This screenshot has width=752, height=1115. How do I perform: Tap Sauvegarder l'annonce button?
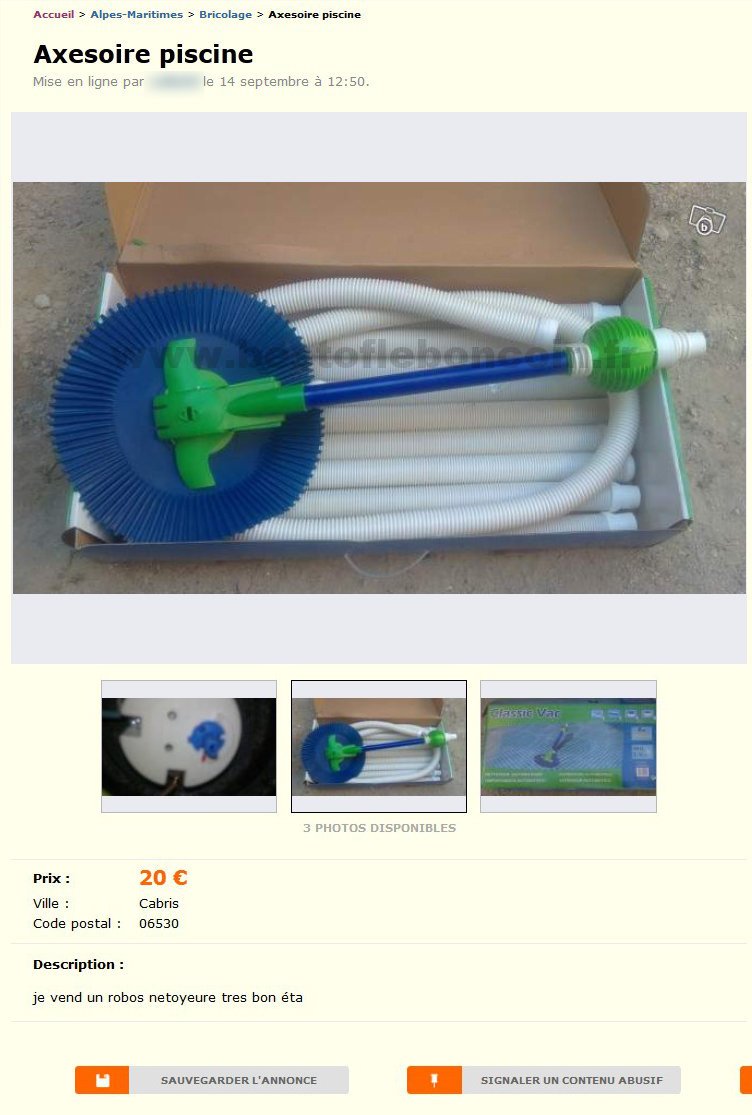[x=212, y=1080]
